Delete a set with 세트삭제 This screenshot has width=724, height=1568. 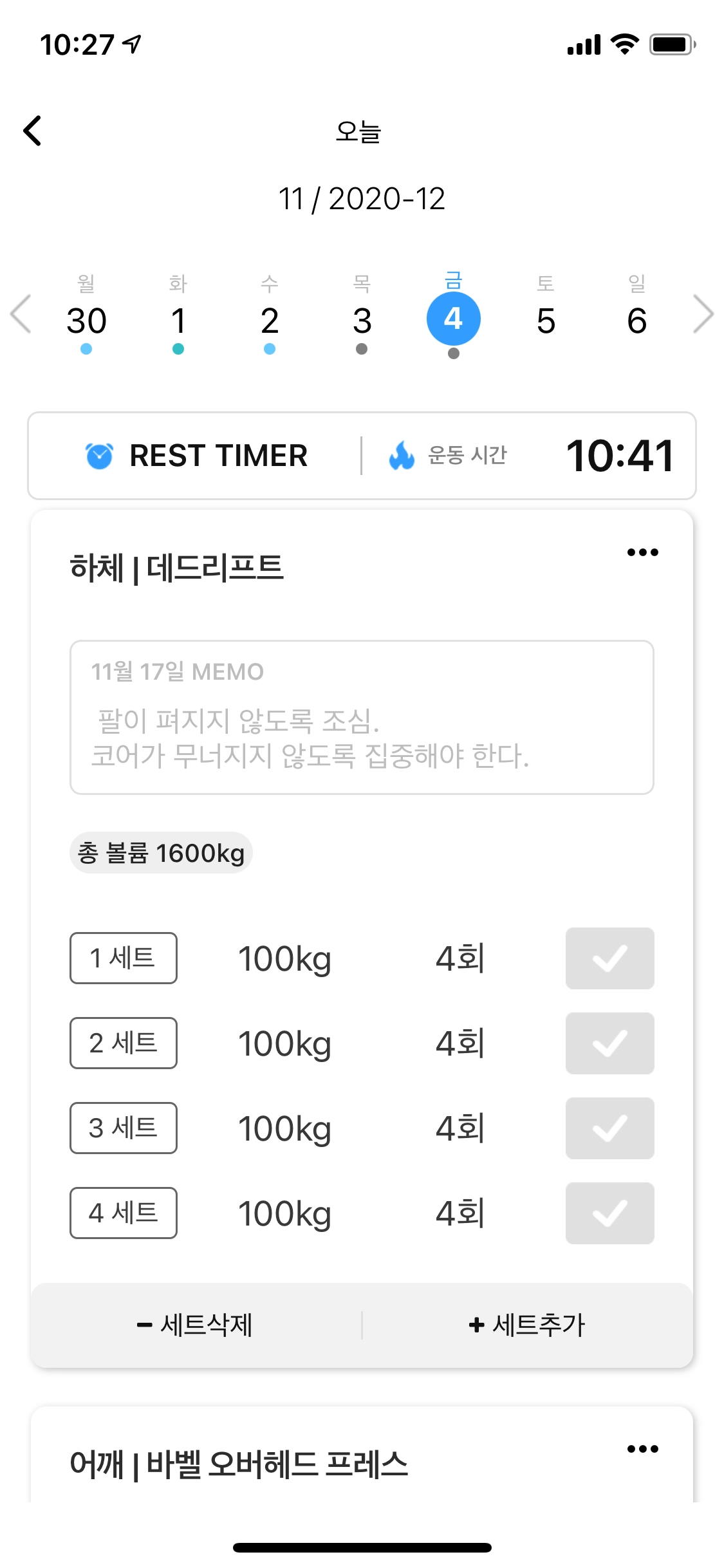coord(196,1325)
